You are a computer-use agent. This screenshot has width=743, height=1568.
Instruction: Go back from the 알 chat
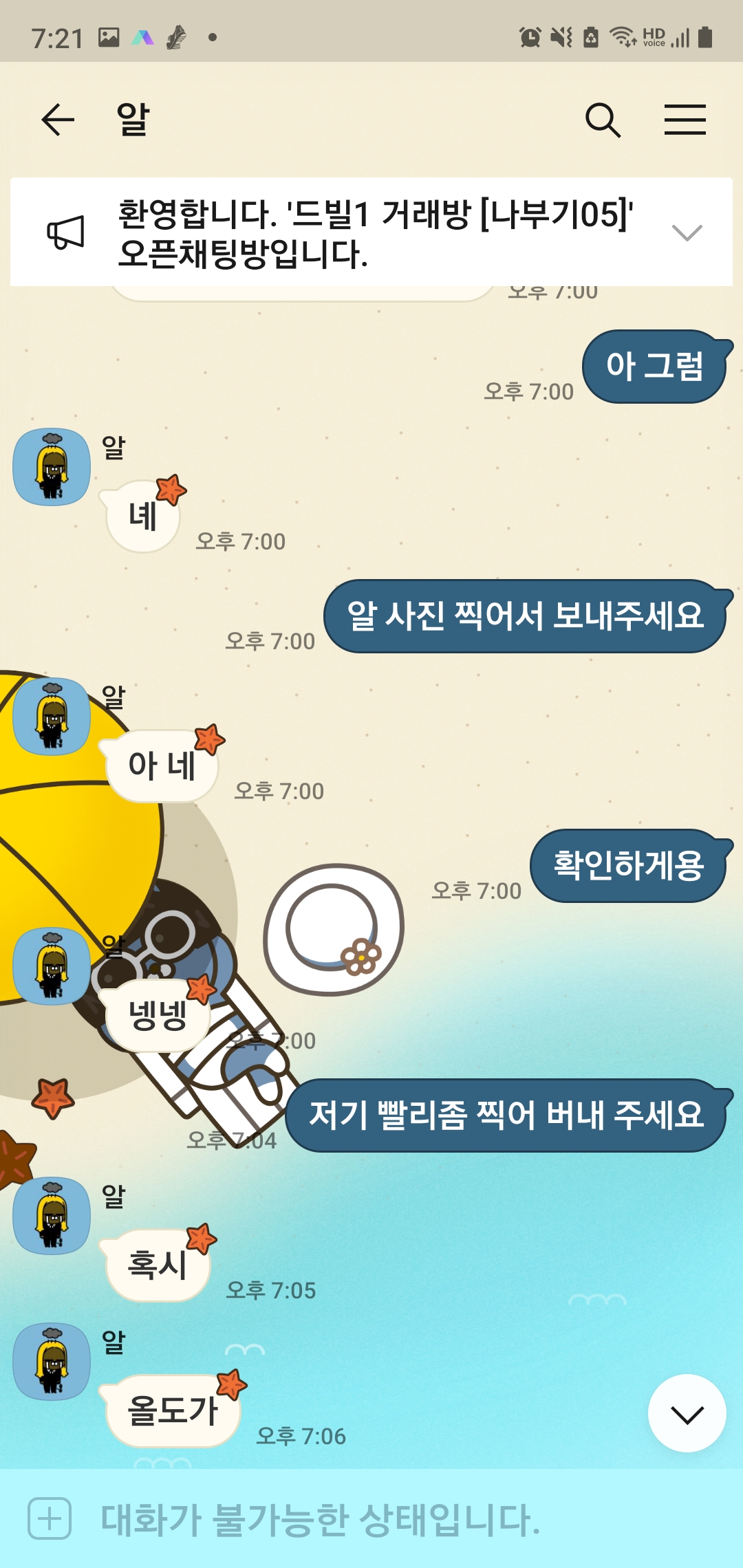(58, 120)
